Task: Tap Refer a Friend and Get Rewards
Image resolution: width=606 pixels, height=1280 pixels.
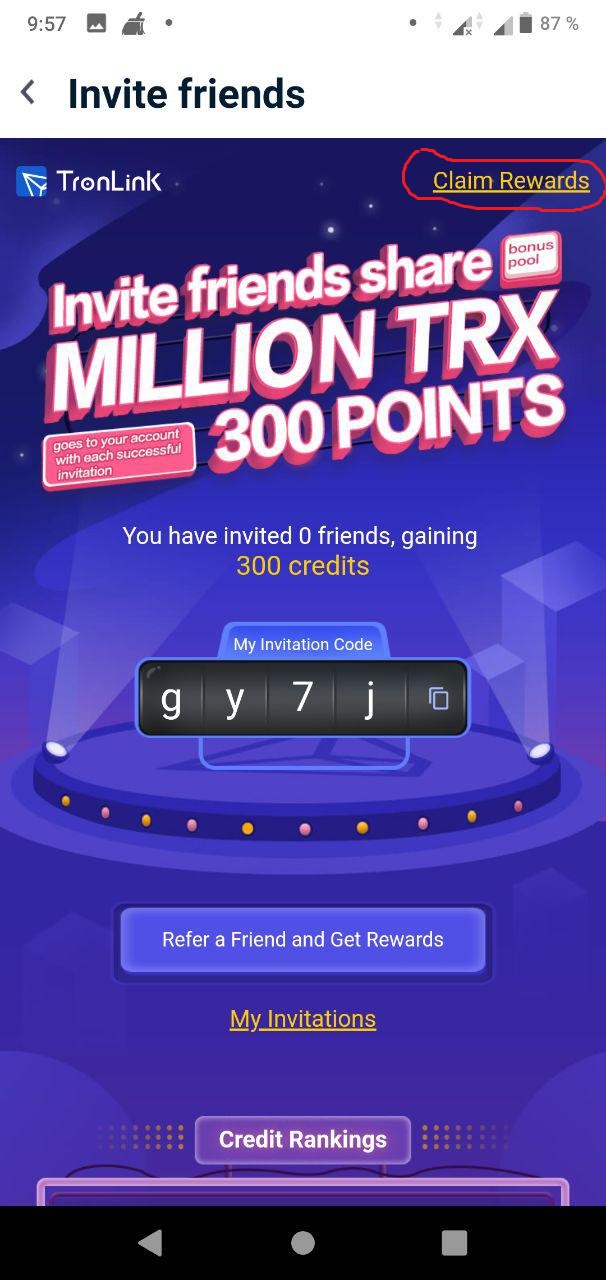Action: pos(303,940)
